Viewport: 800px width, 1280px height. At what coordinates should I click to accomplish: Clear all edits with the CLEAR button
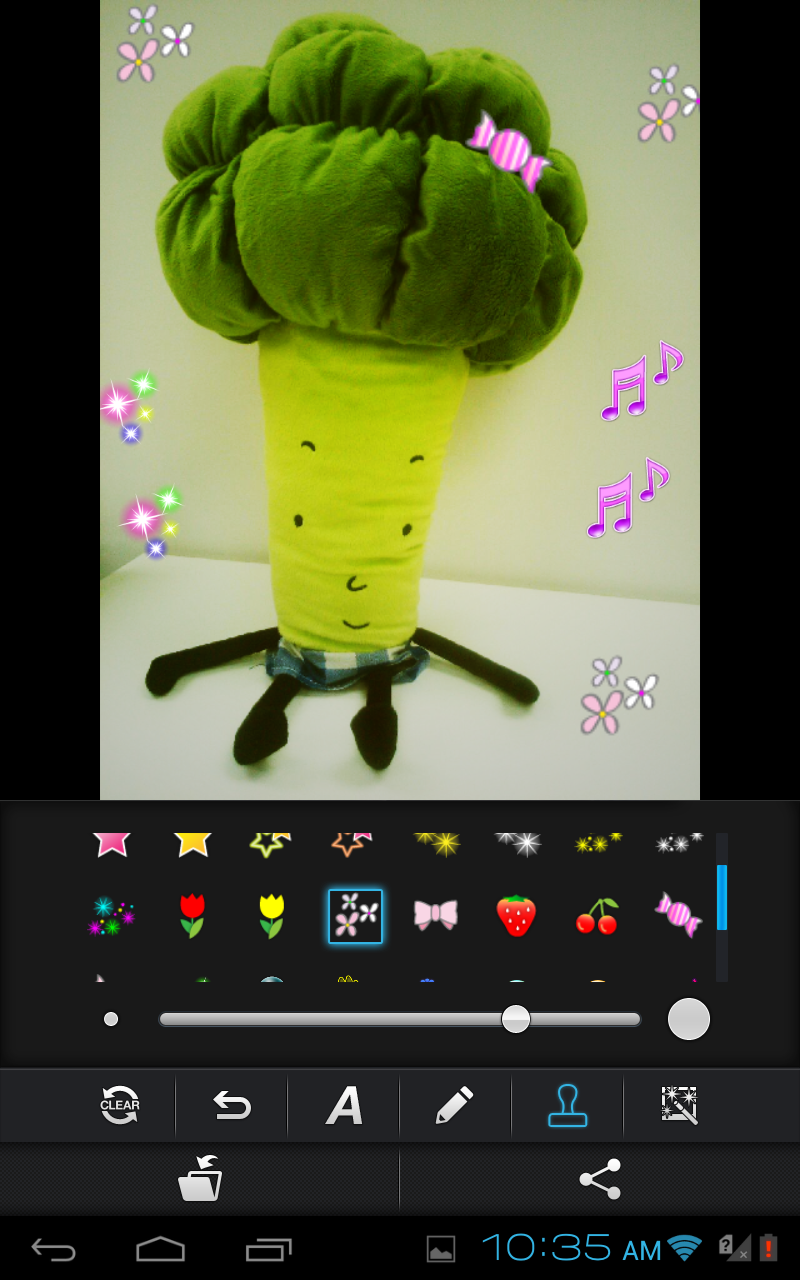click(x=120, y=1105)
